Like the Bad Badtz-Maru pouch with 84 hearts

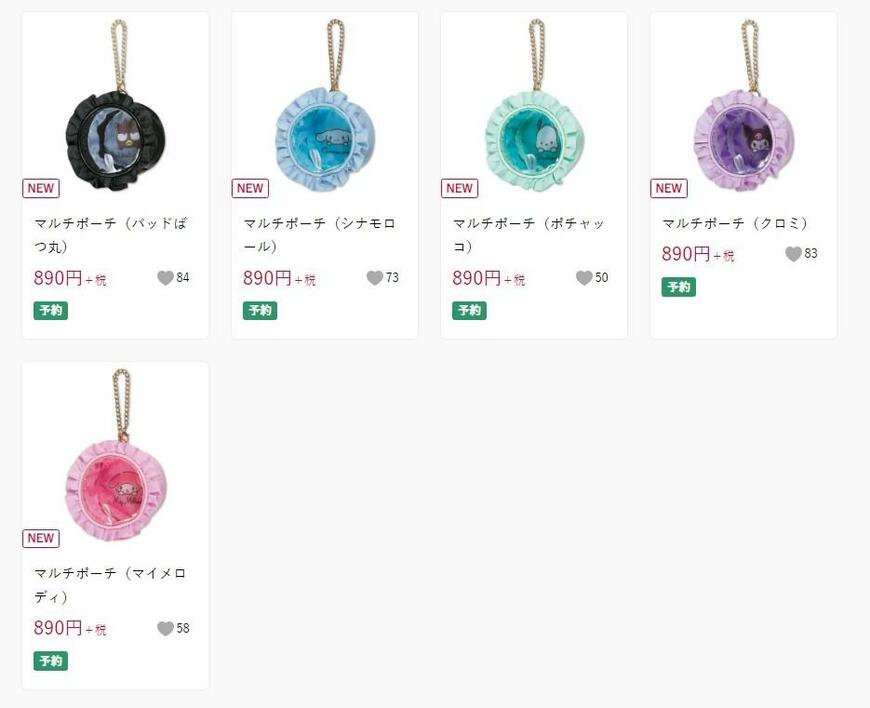click(x=165, y=278)
